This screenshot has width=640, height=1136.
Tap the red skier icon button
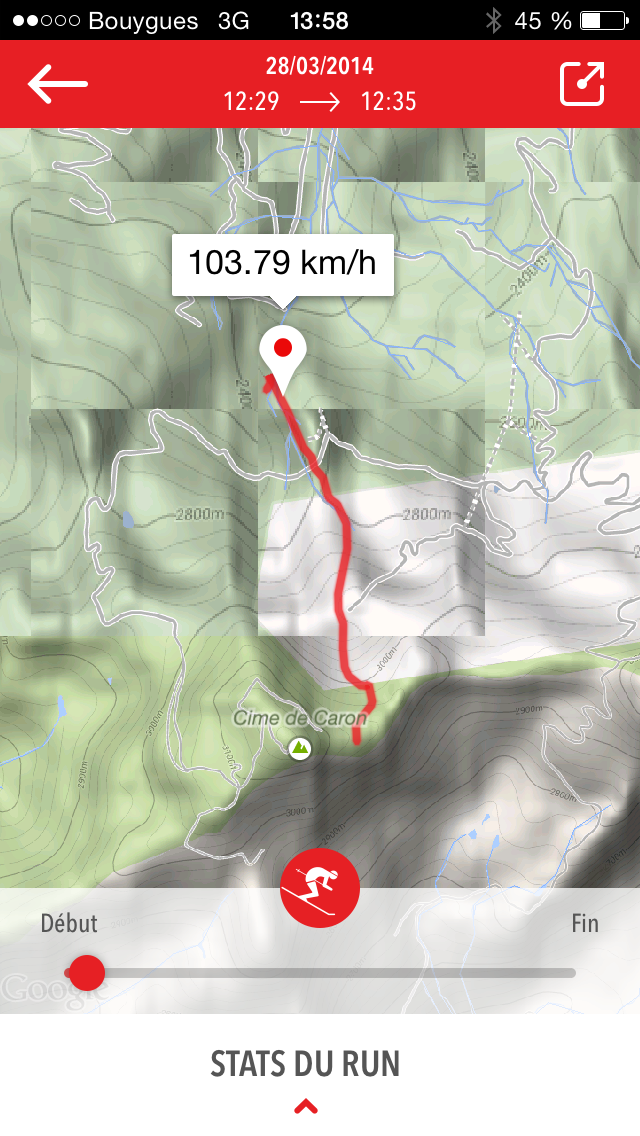click(320, 889)
